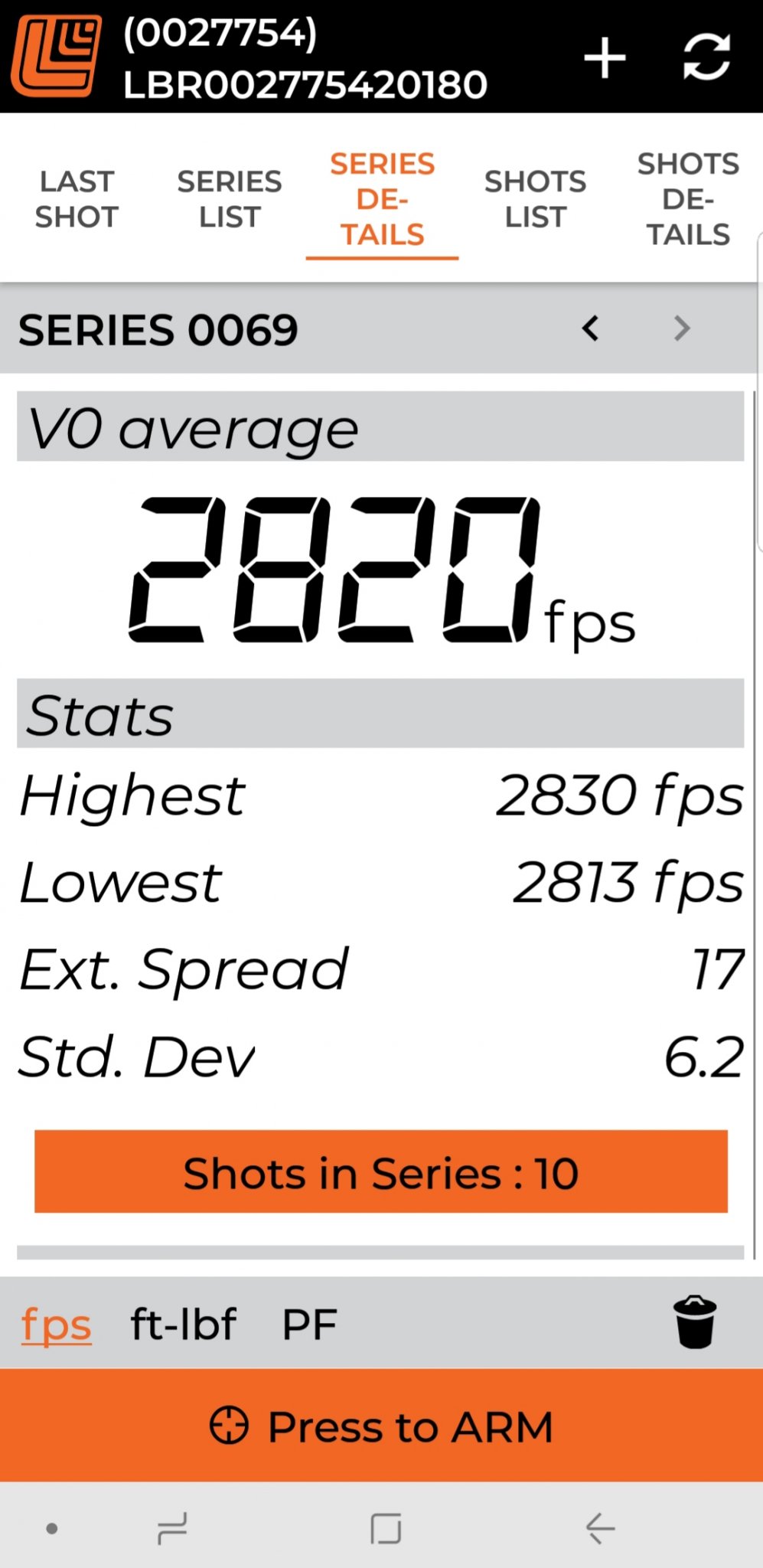This screenshot has width=763, height=1568.
Task: Delete the series with the trash icon
Action: point(695,1322)
